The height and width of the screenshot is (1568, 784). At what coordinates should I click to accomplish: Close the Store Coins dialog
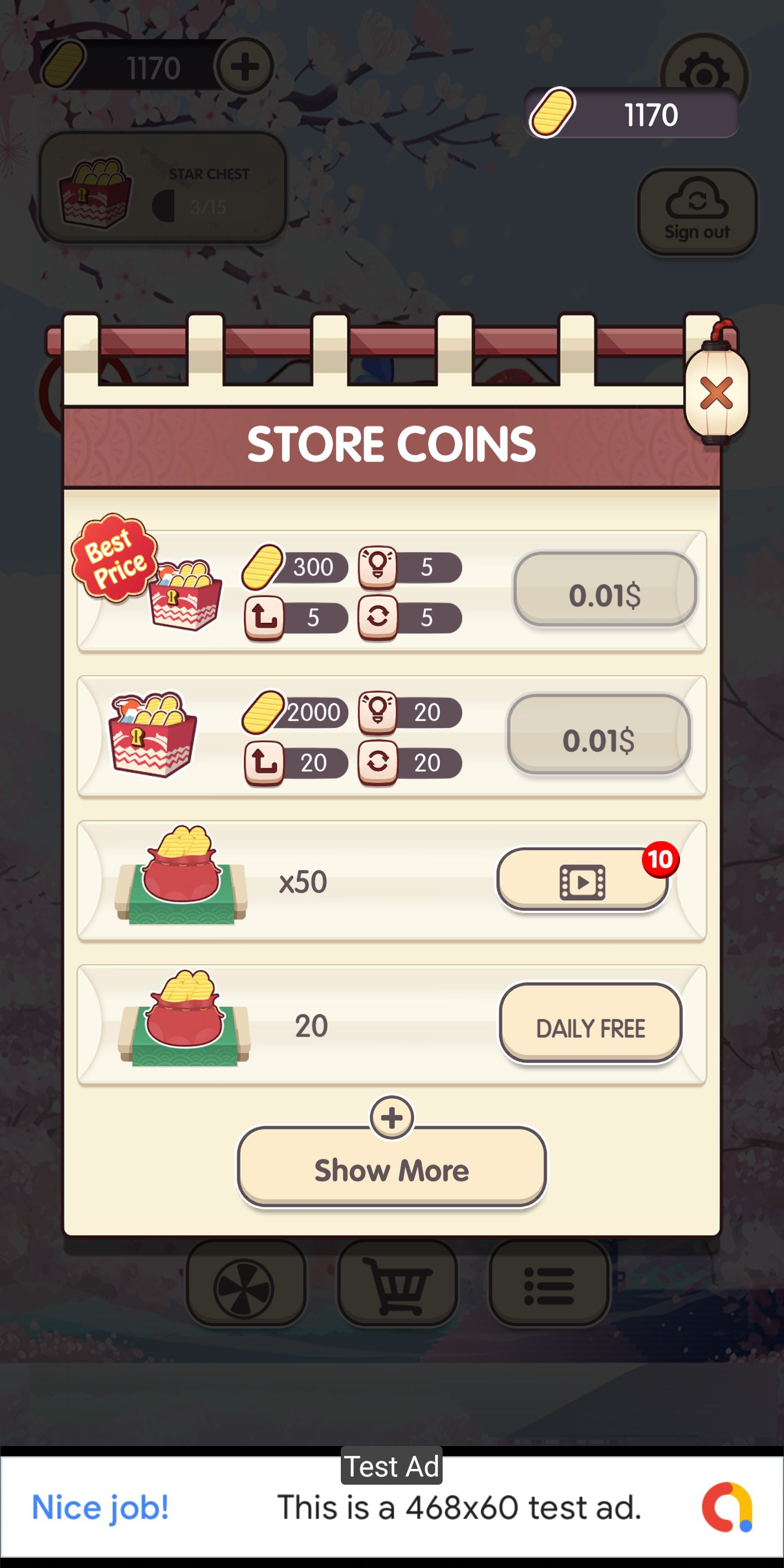pos(716,393)
